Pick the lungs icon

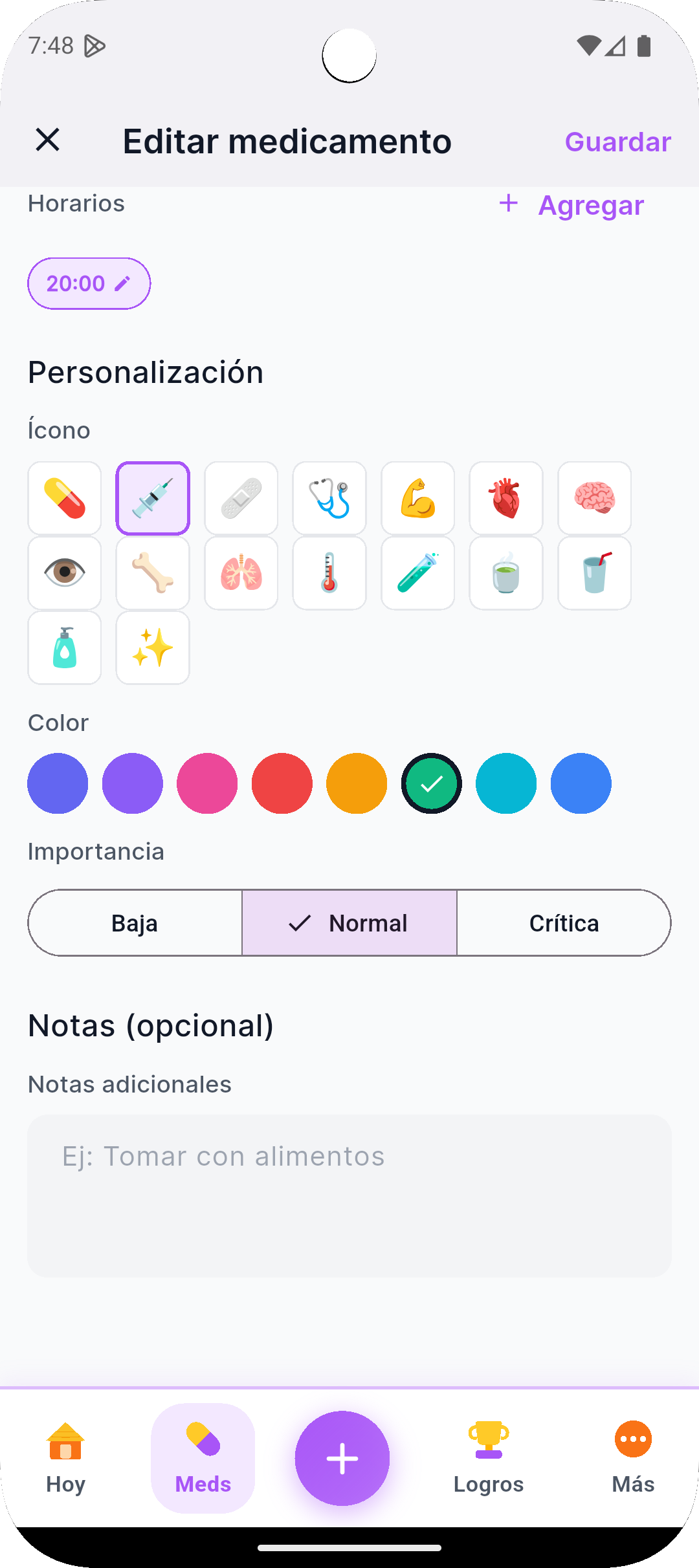(x=241, y=573)
